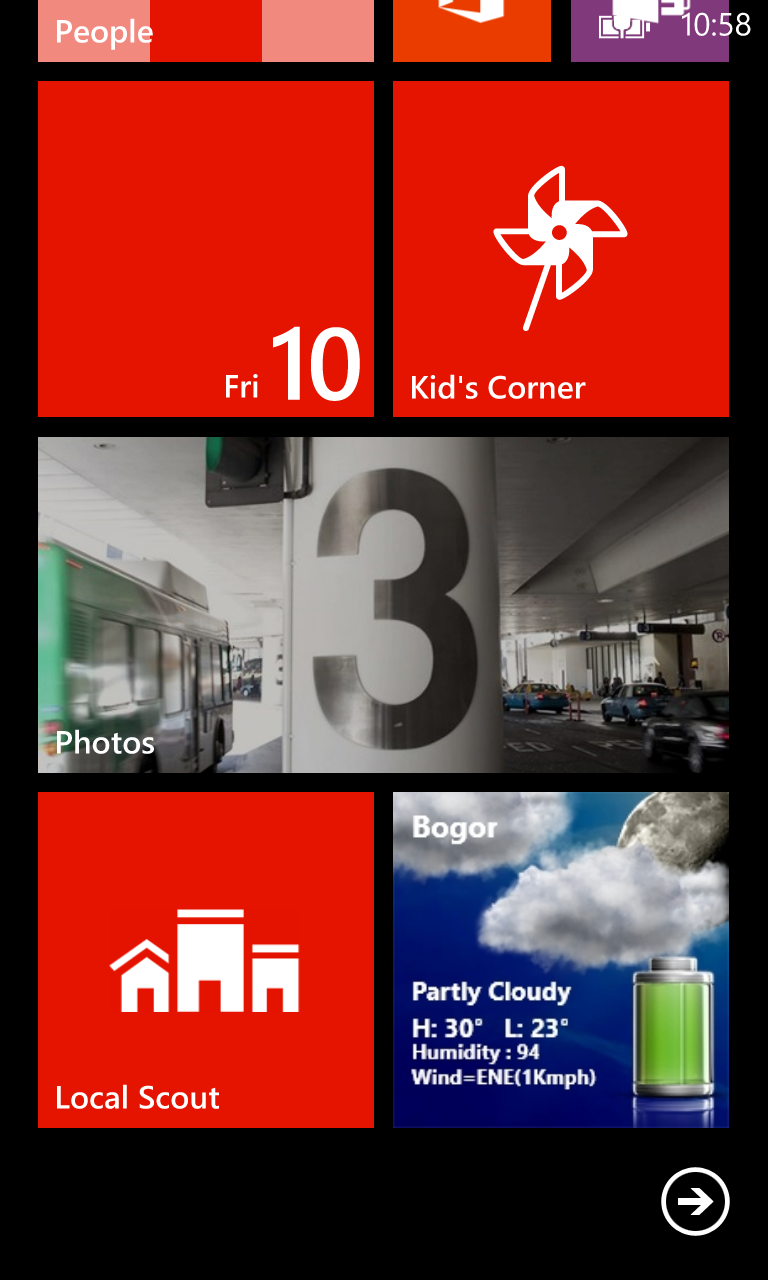
Task: Open Local Scout
Action: (x=206, y=960)
